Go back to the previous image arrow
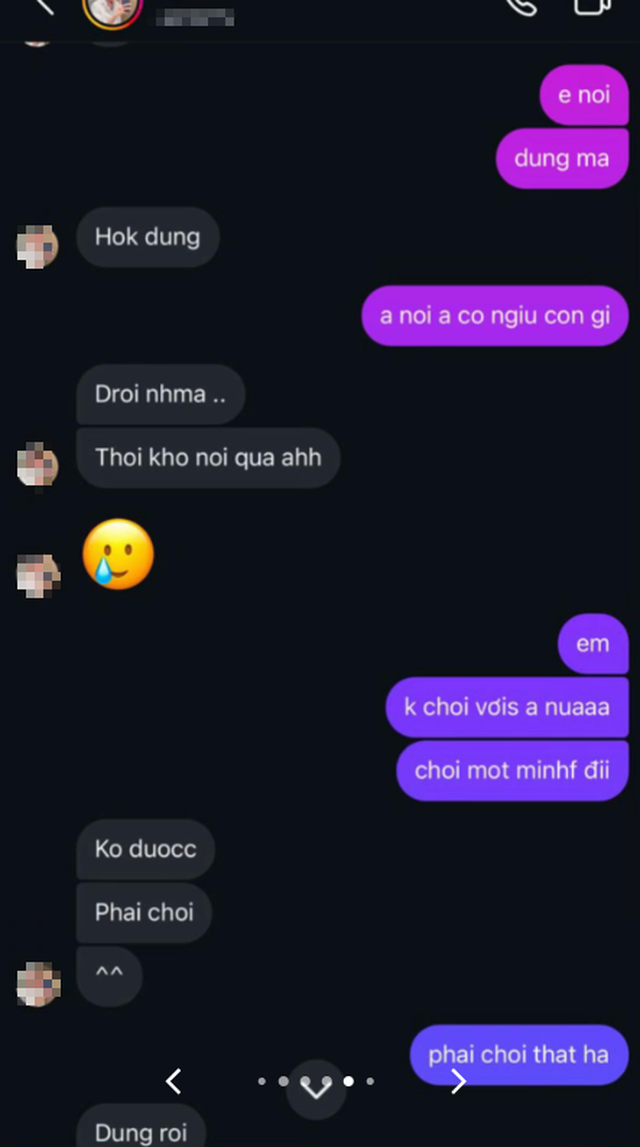The height and width of the screenshot is (1147, 640). point(174,1081)
